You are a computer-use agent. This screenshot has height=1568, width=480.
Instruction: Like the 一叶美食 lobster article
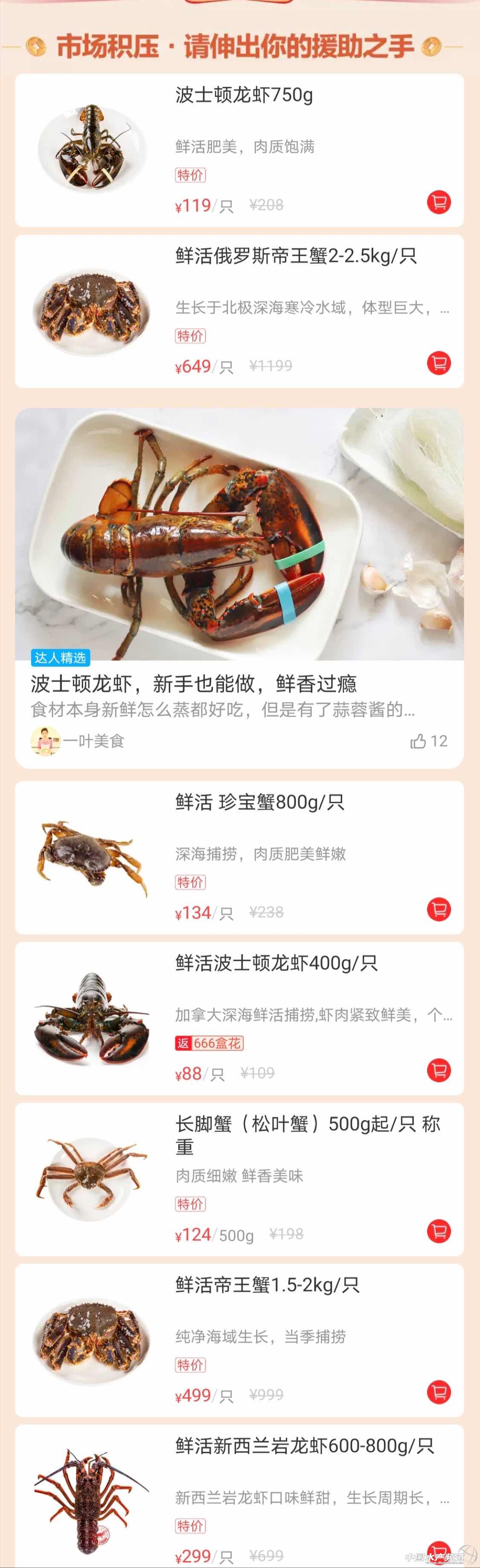pos(428,741)
